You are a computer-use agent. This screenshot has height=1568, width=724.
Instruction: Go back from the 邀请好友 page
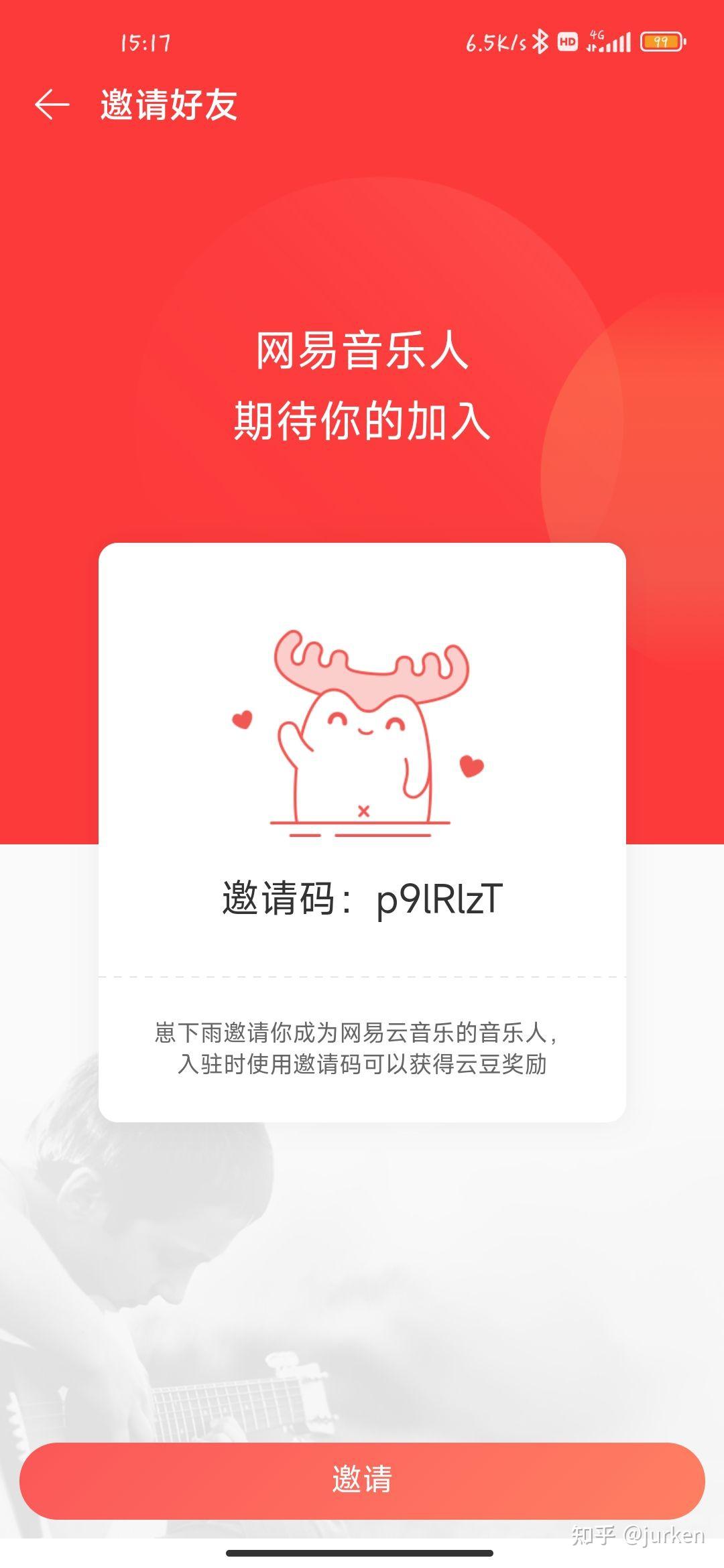coord(52,105)
